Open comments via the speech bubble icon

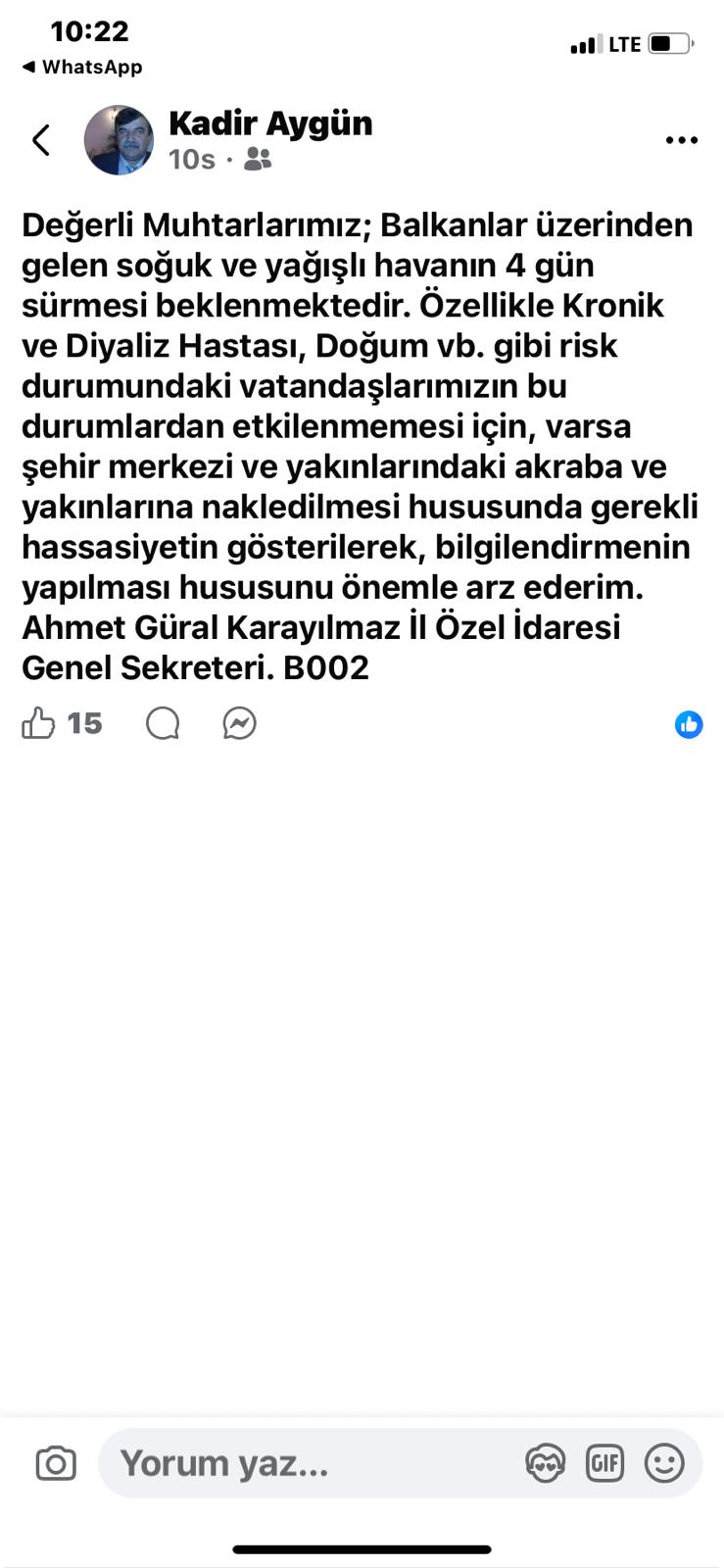pyautogui.click(x=163, y=723)
